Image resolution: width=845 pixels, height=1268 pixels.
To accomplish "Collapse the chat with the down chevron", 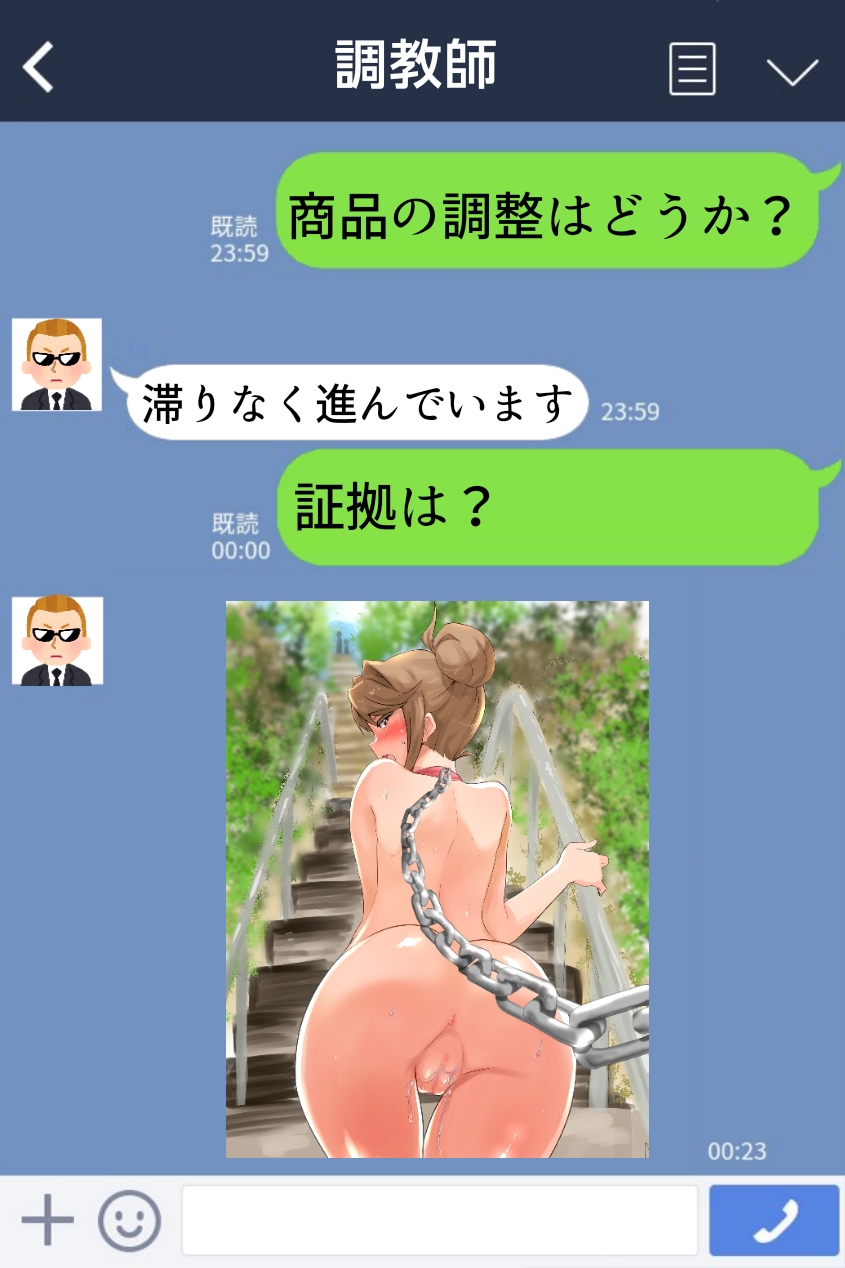I will click(x=790, y=70).
